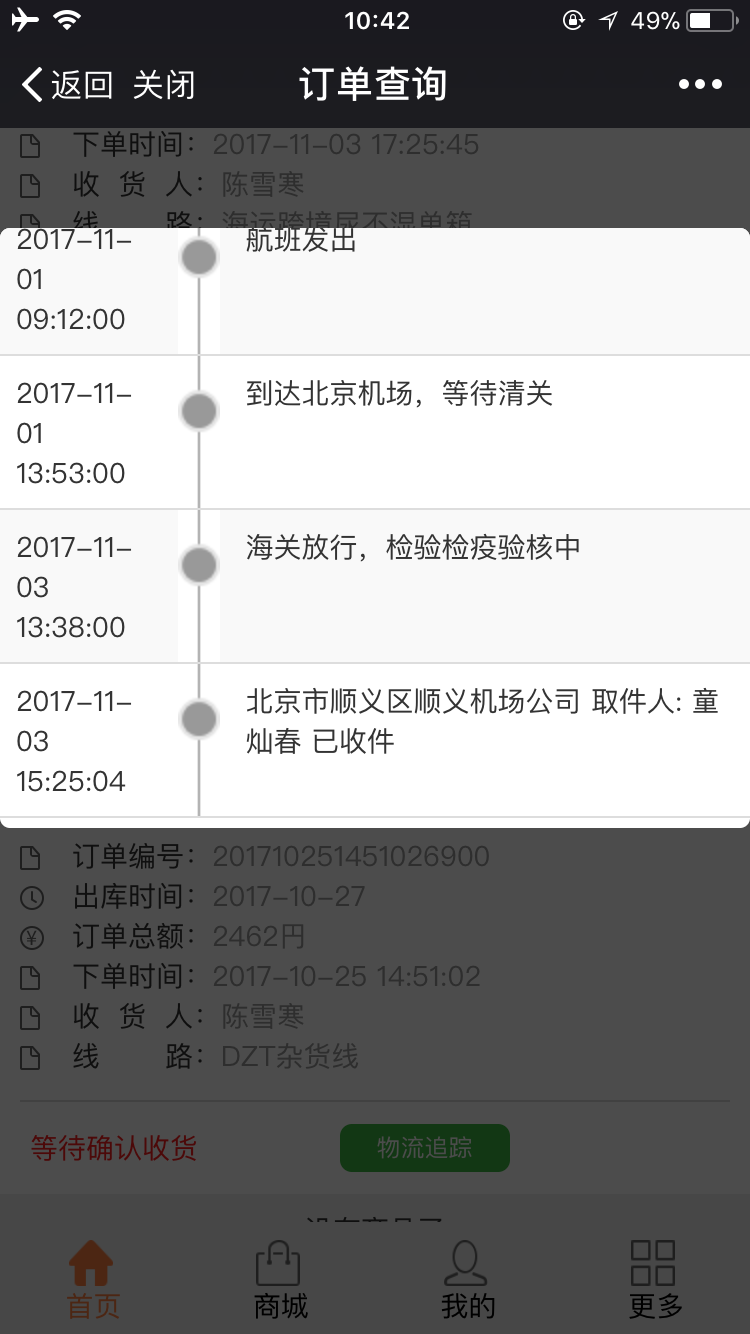Tap the 物流追踪 button
The height and width of the screenshot is (1334, 750).
(x=425, y=1148)
